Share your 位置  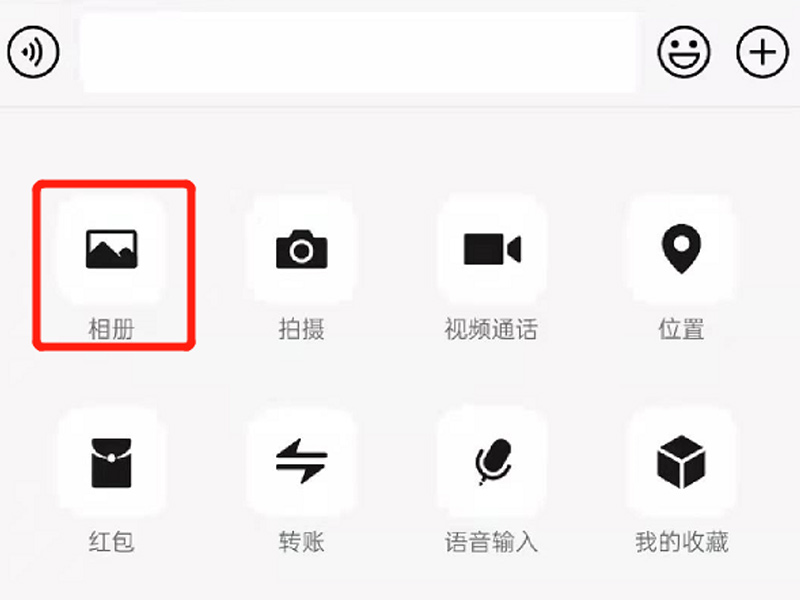tap(681, 250)
